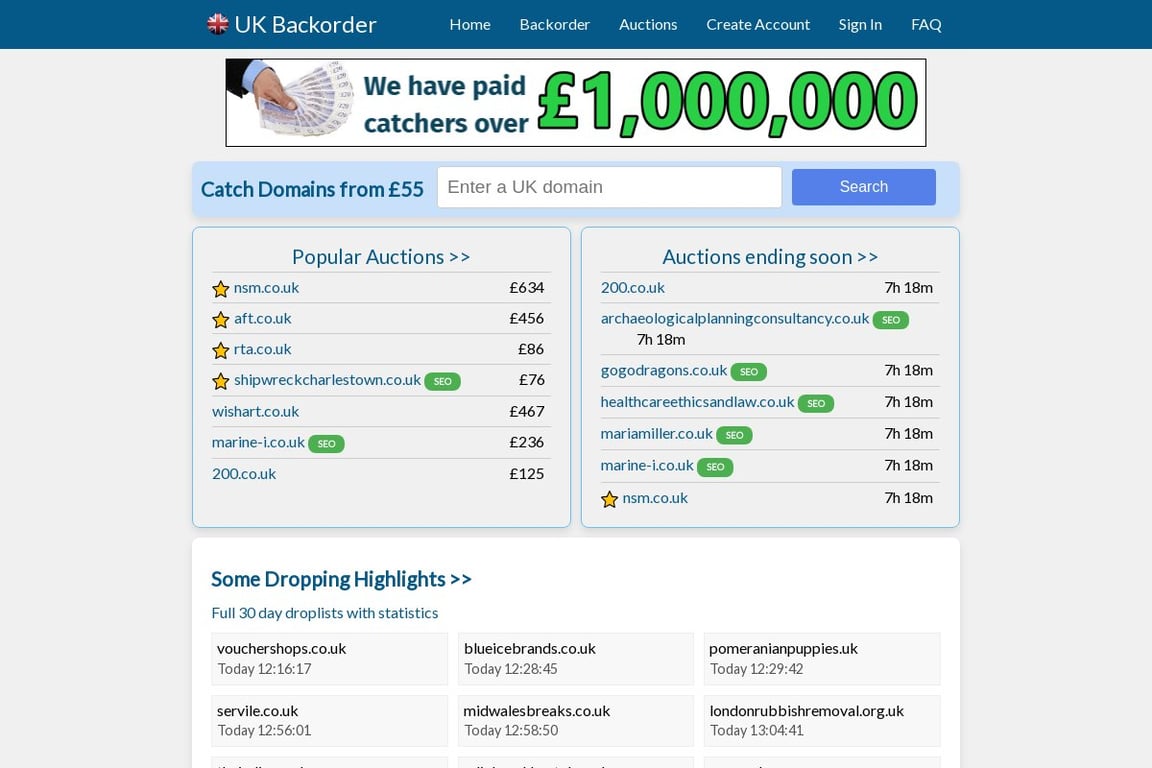View the rta.co.uk auction
Image resolution: width=1152 pixels, height=768 pixels.
click(262, 349)
